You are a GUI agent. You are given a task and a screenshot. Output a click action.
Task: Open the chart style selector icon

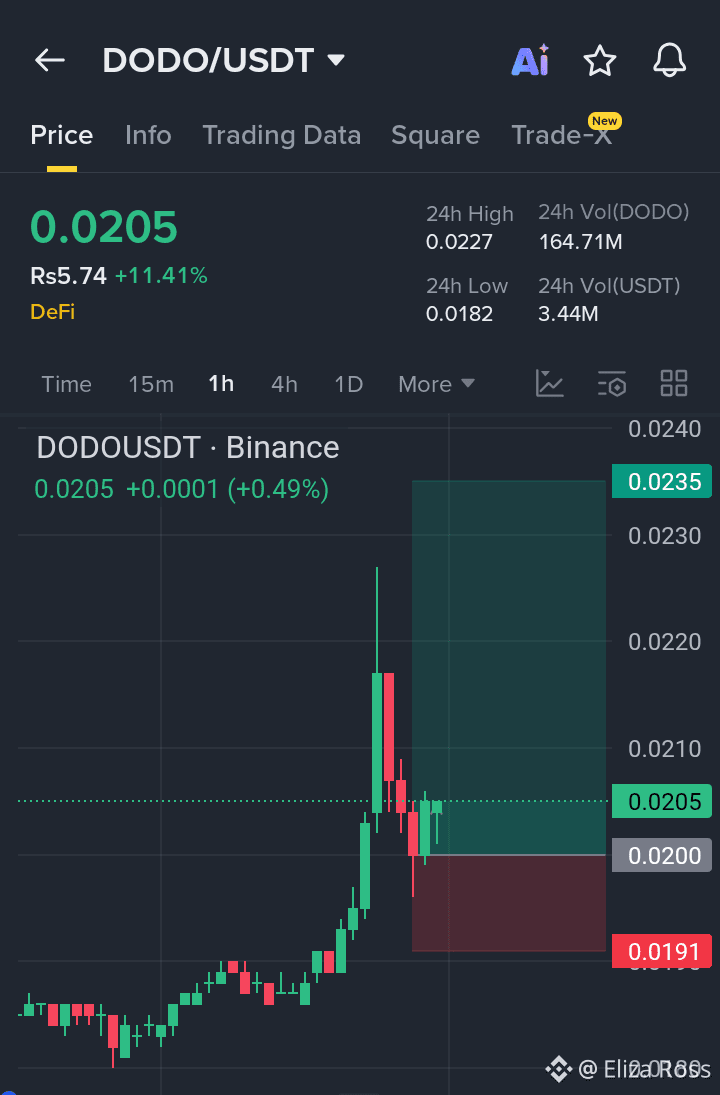point(549,383)
